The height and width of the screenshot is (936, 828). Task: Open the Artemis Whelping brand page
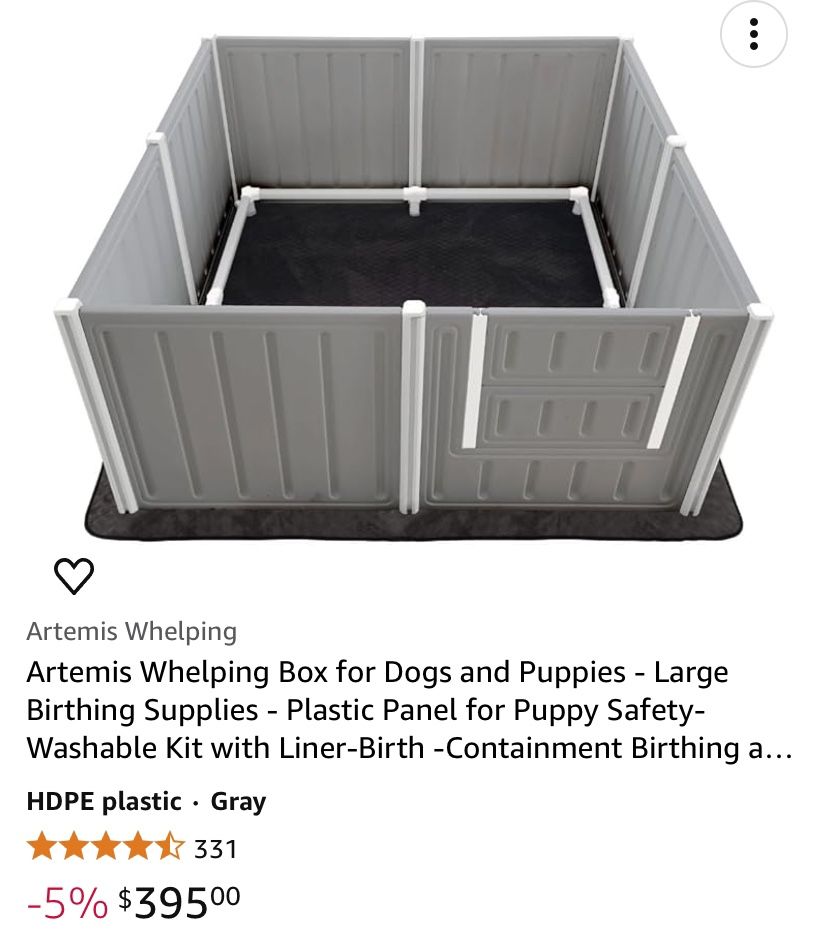click(132, 631)
